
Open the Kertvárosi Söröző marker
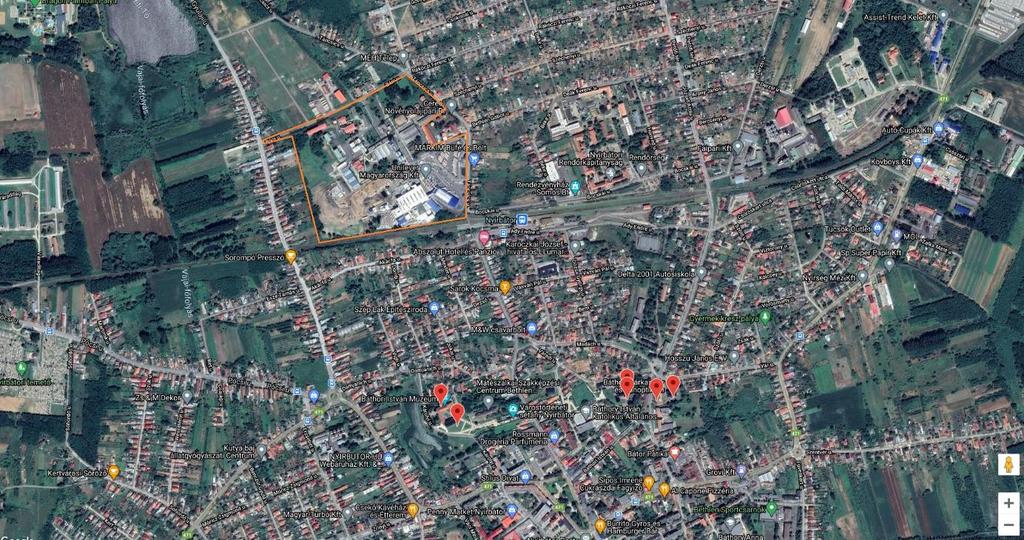[x=114, y=472]
